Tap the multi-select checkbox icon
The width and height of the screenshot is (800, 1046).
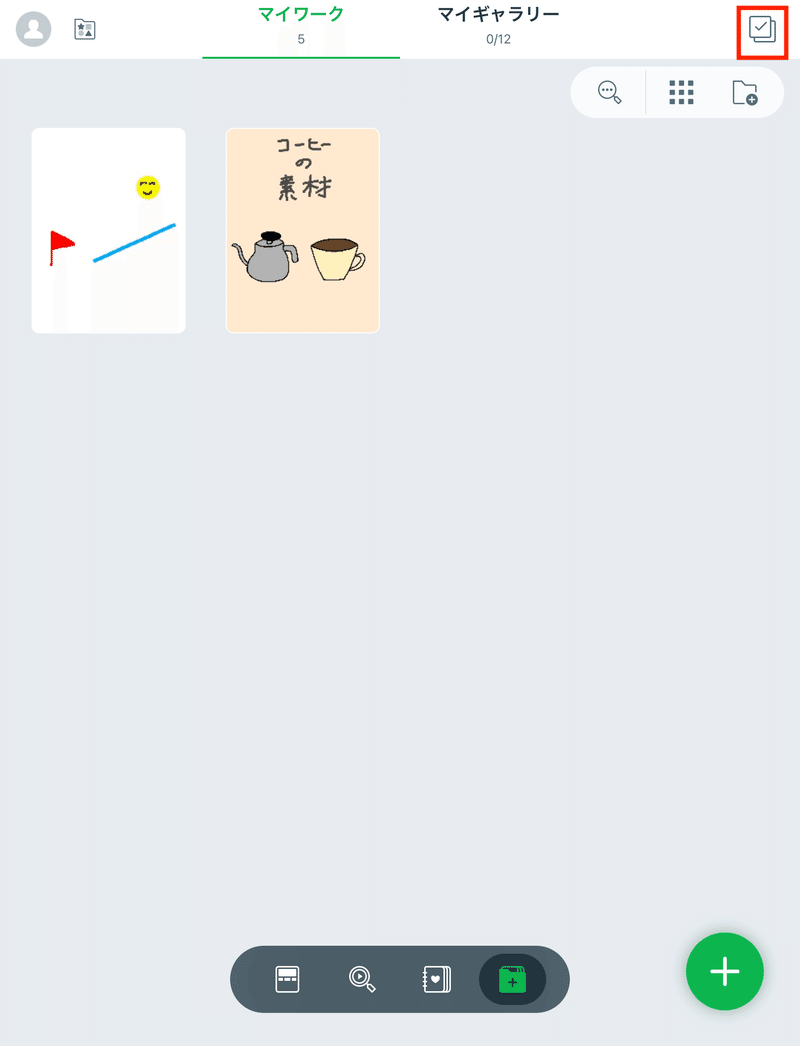[x=762, y=30]
